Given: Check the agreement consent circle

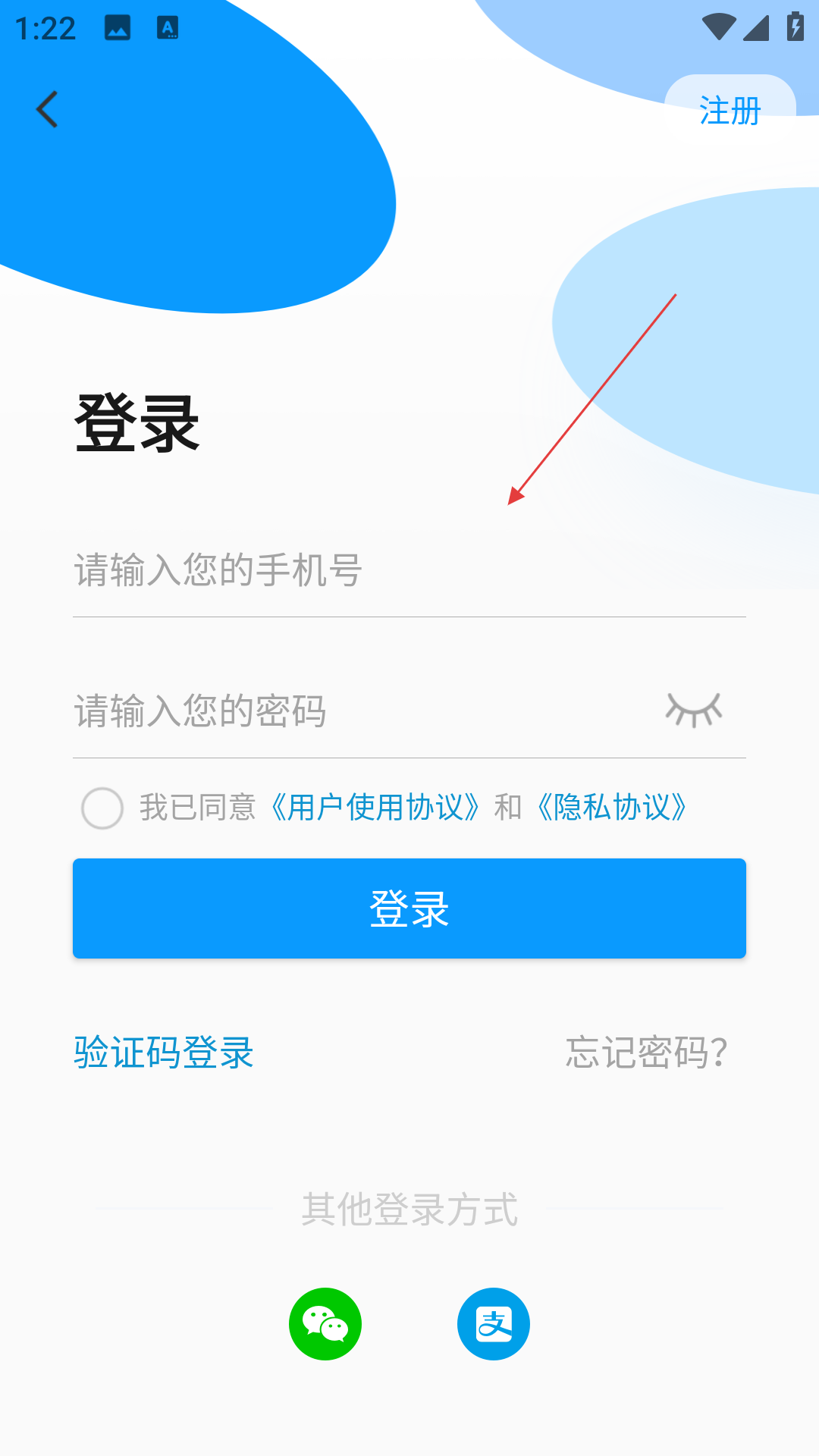Looking at the screenshot, I should 102,808.
